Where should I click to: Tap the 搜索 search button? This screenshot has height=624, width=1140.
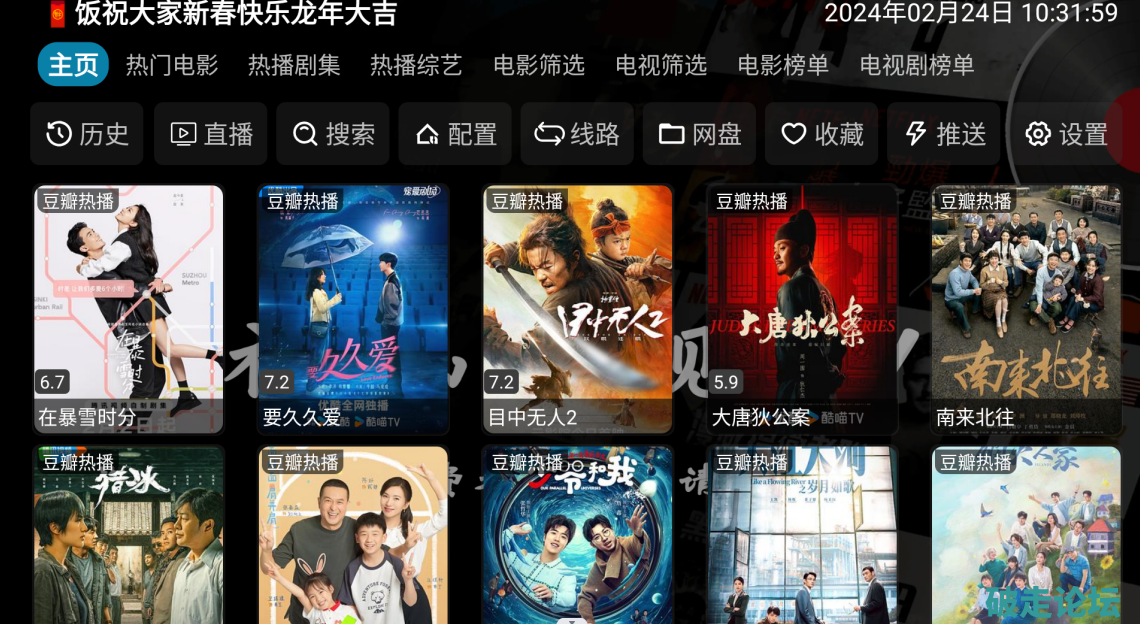[x=333, y=134]
